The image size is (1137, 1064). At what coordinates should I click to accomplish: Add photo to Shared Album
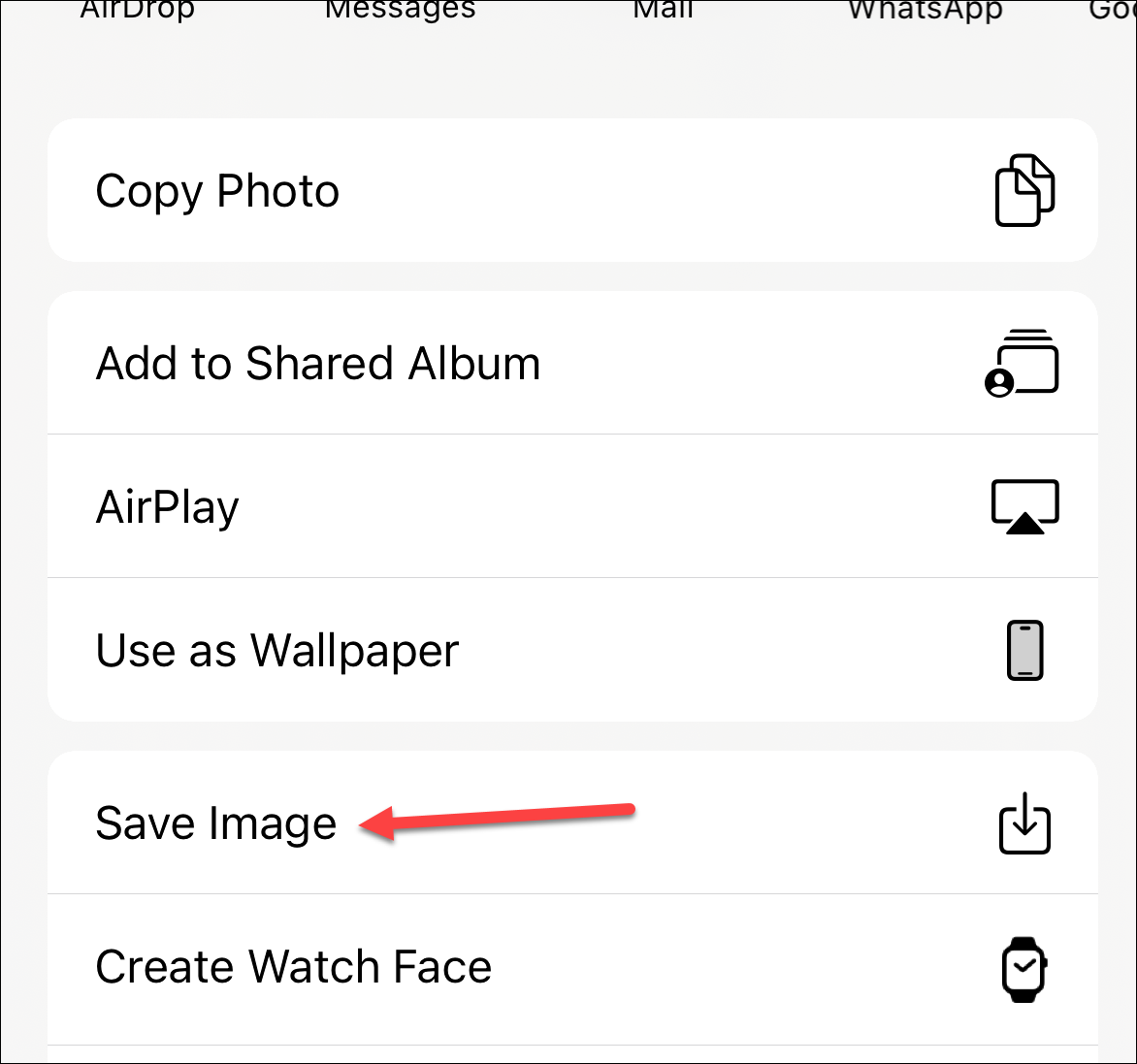click(x=572, y=363)
